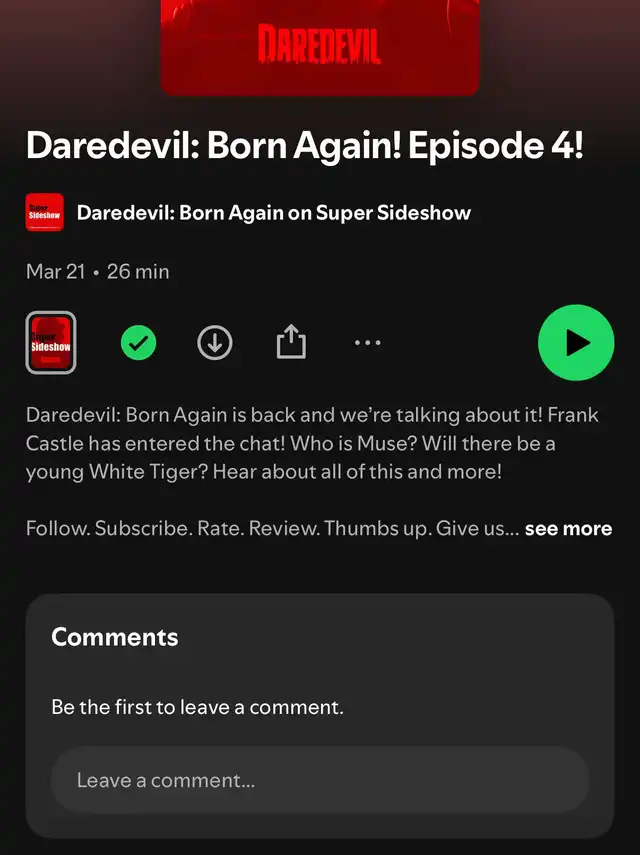
Task: Open the Super Sideshow preview thumbnail
Action: [51, 343]
